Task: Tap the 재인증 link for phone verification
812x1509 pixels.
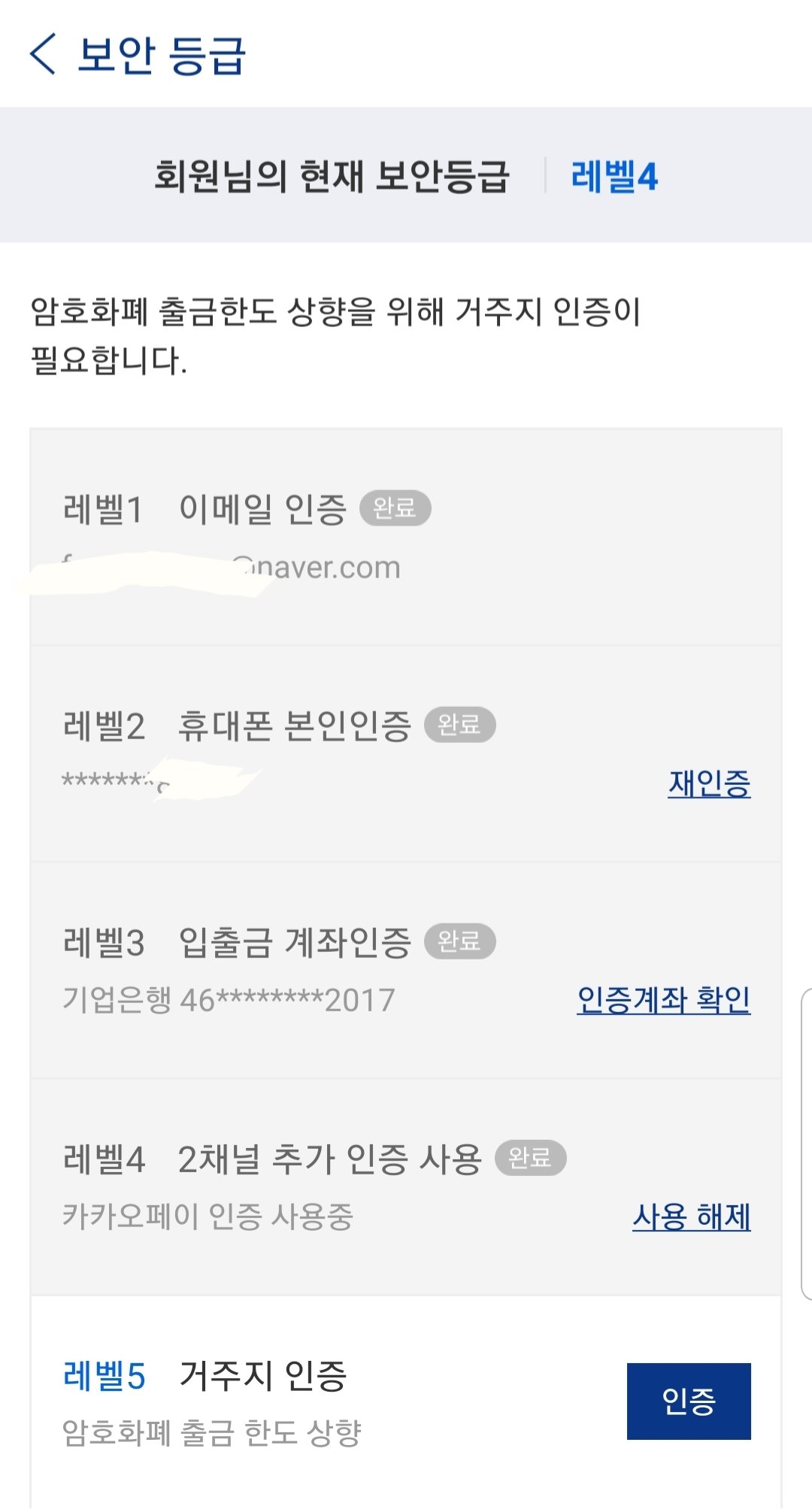Action: tap(709, 783)
